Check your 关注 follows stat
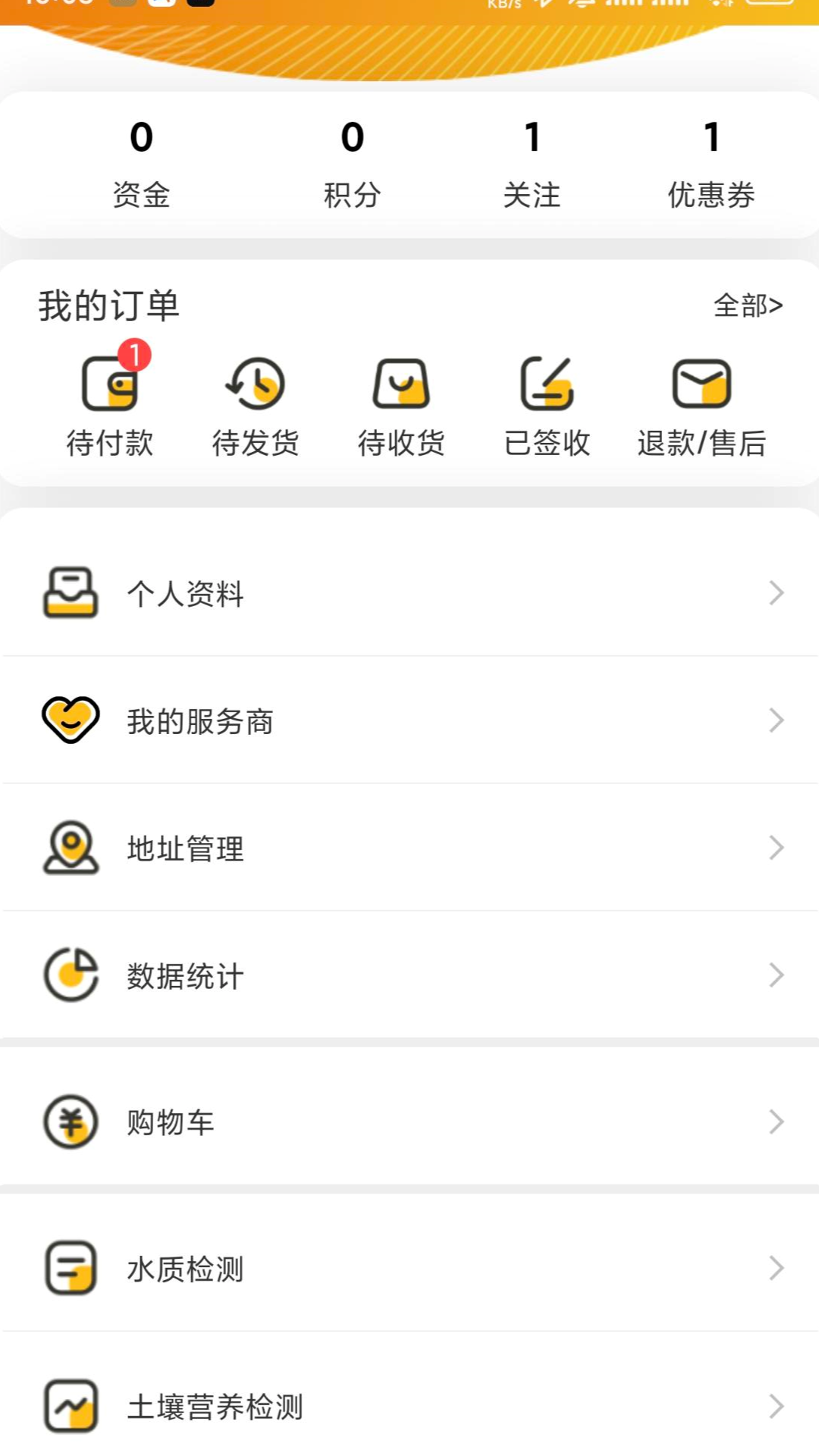The width and height of the screenshot is (819, 1456). [533, 163]
